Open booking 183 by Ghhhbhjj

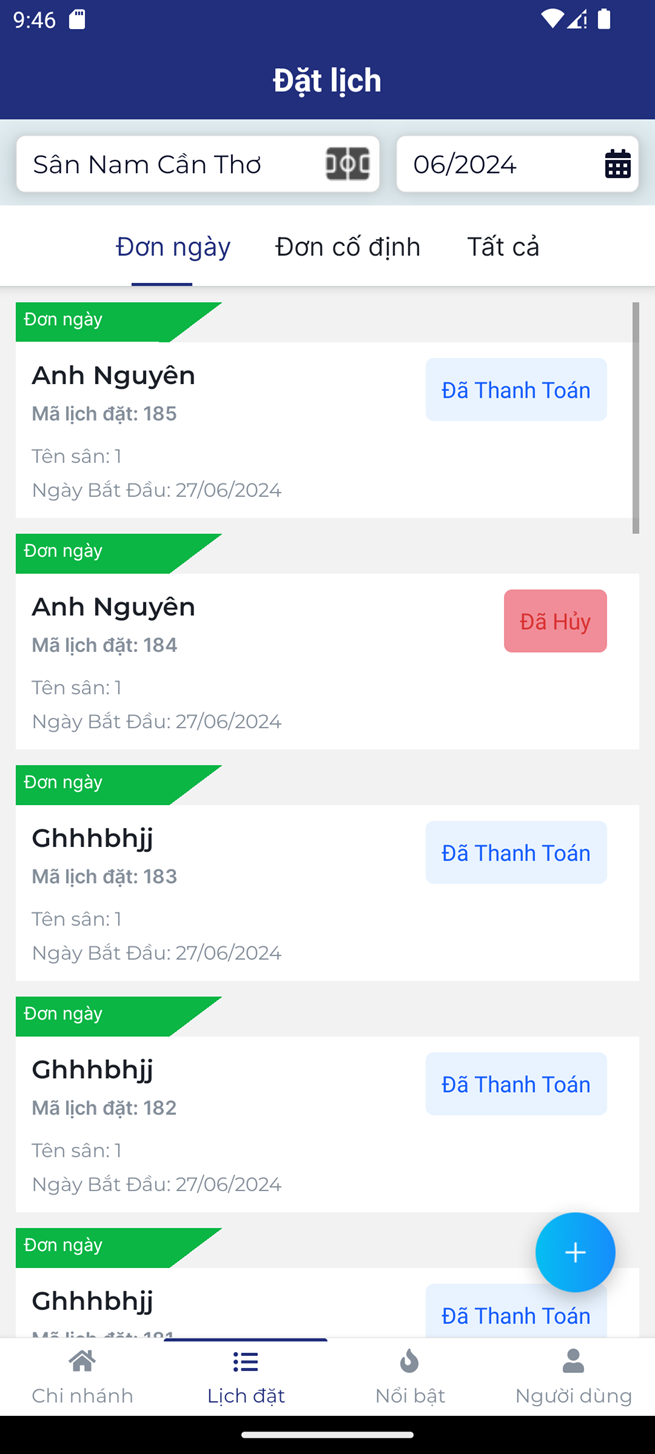[327, 893]
